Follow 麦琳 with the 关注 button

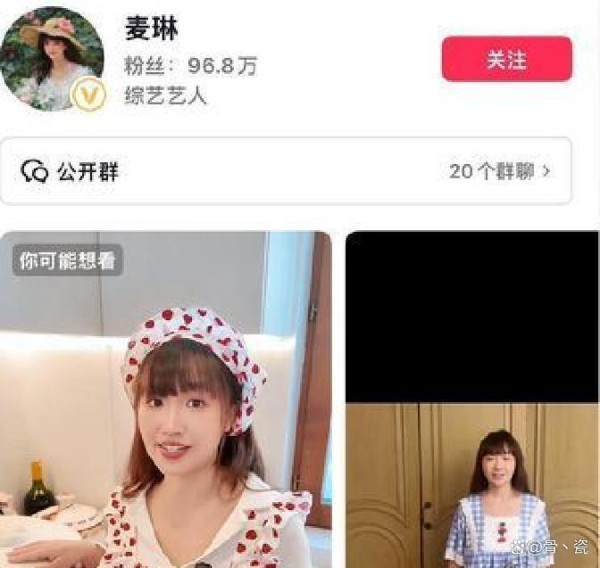pos(506,59)
